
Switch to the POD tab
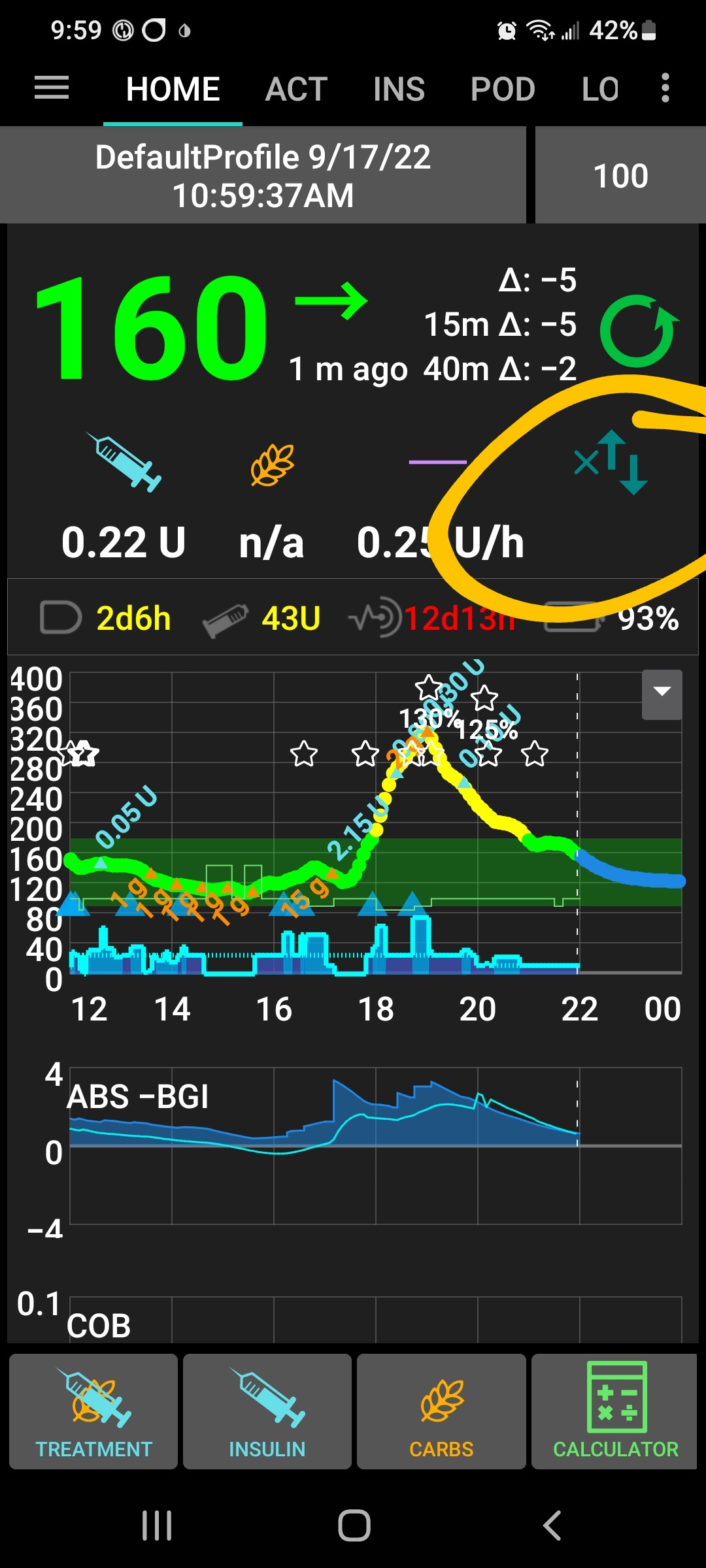[503, 89]
